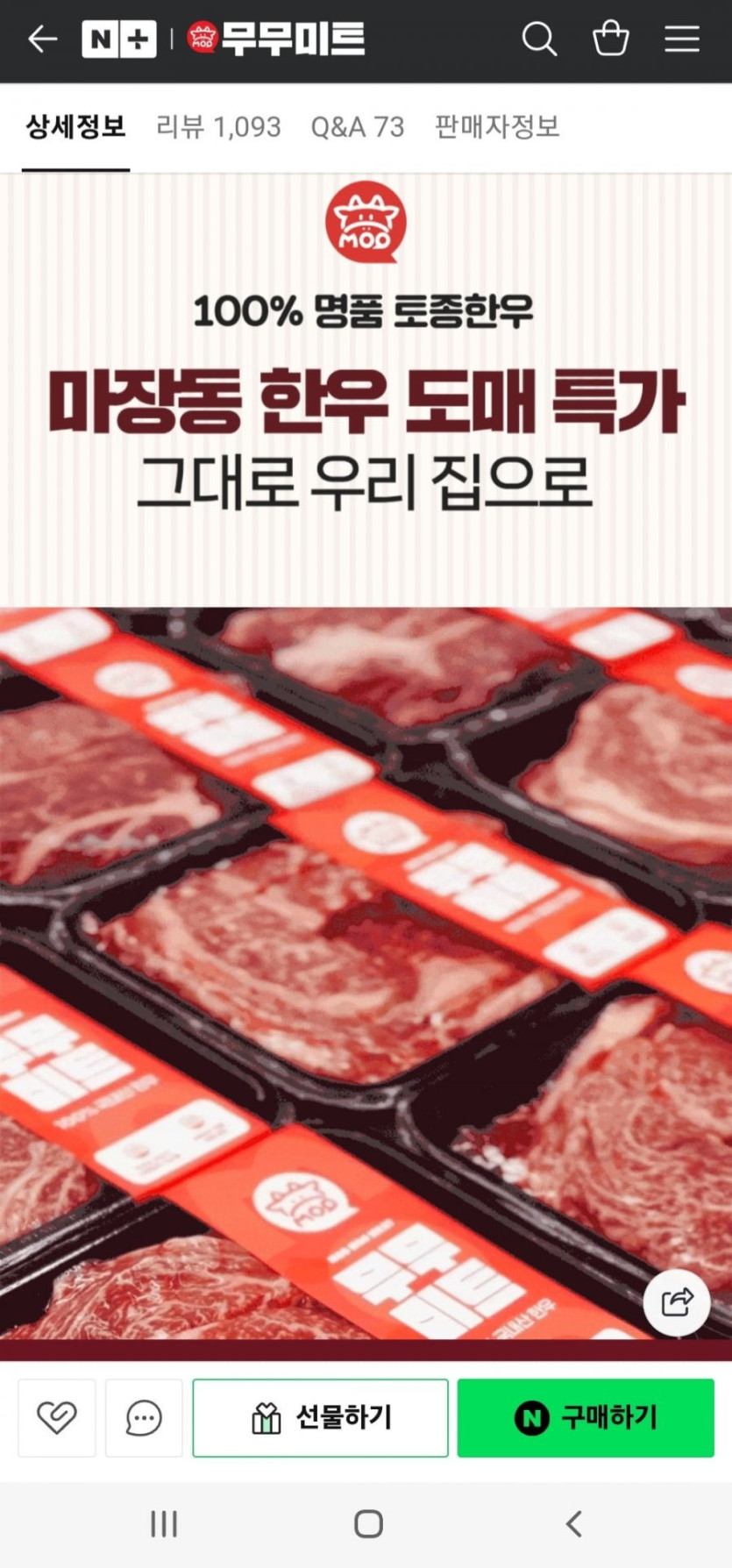Go back using the top-left arrow
Viewport: 732px width, 1568px height.
pyautogui.click(x=42, y=39)
